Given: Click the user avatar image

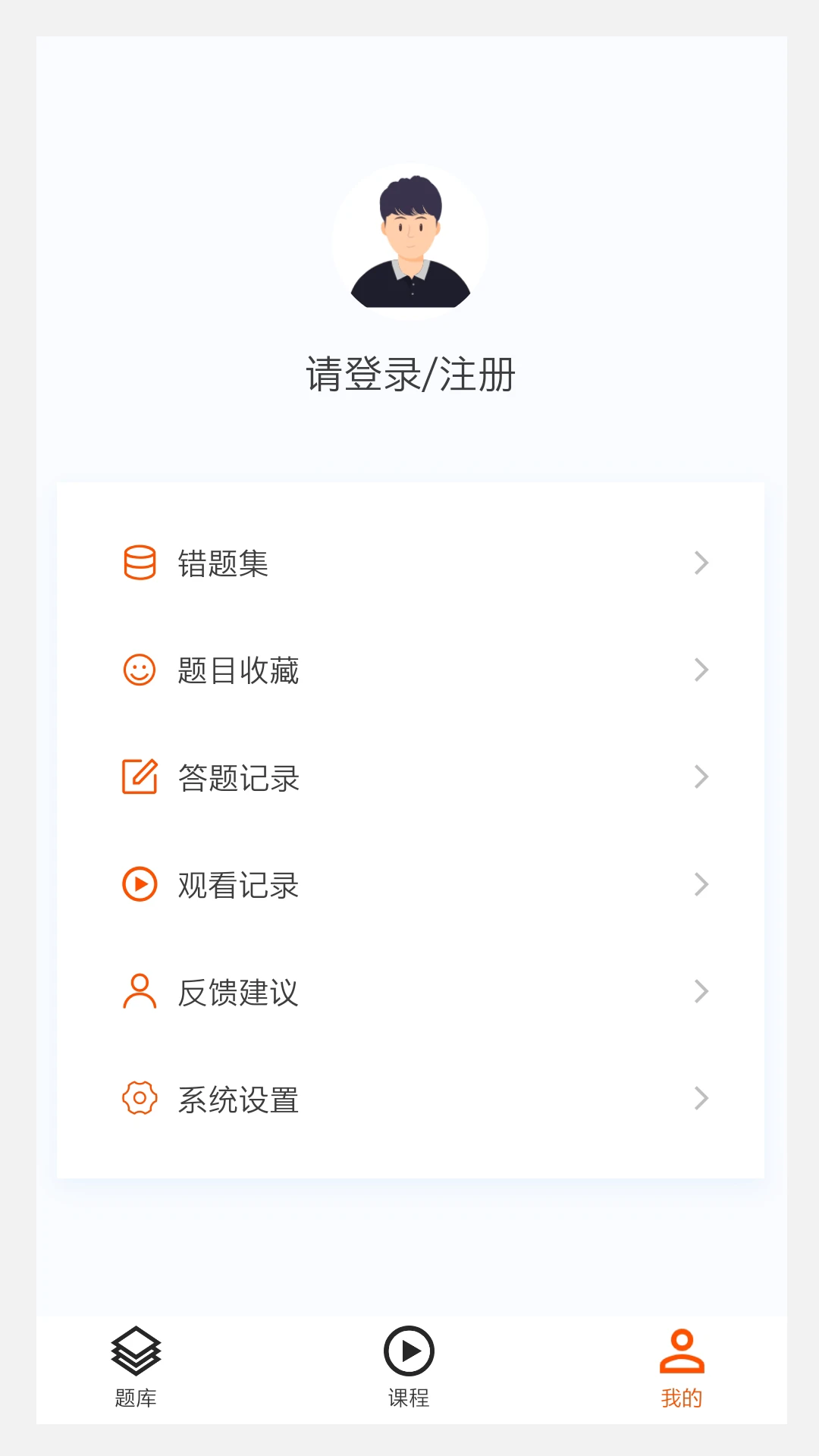Looking at the screenshot, I should [409, 241].
